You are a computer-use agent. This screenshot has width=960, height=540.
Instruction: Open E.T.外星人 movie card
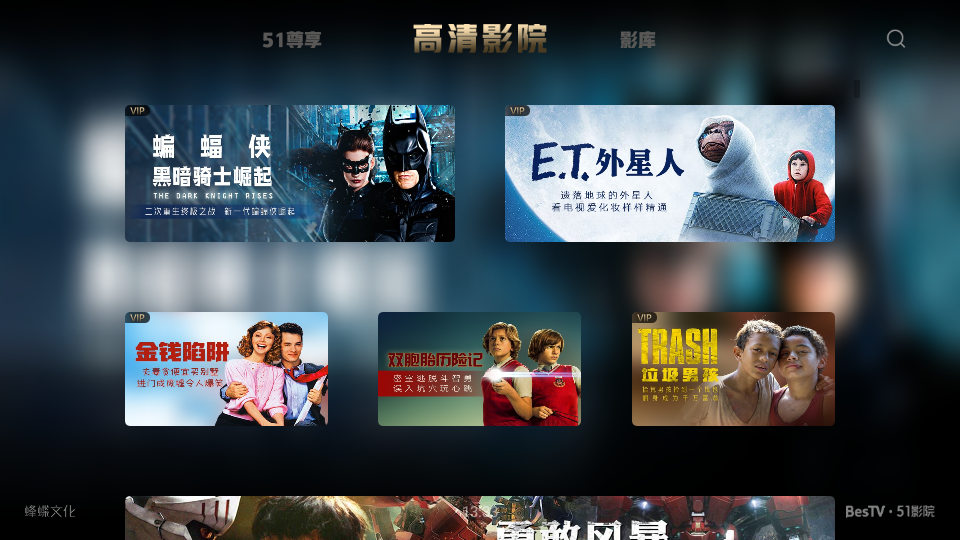669,173
